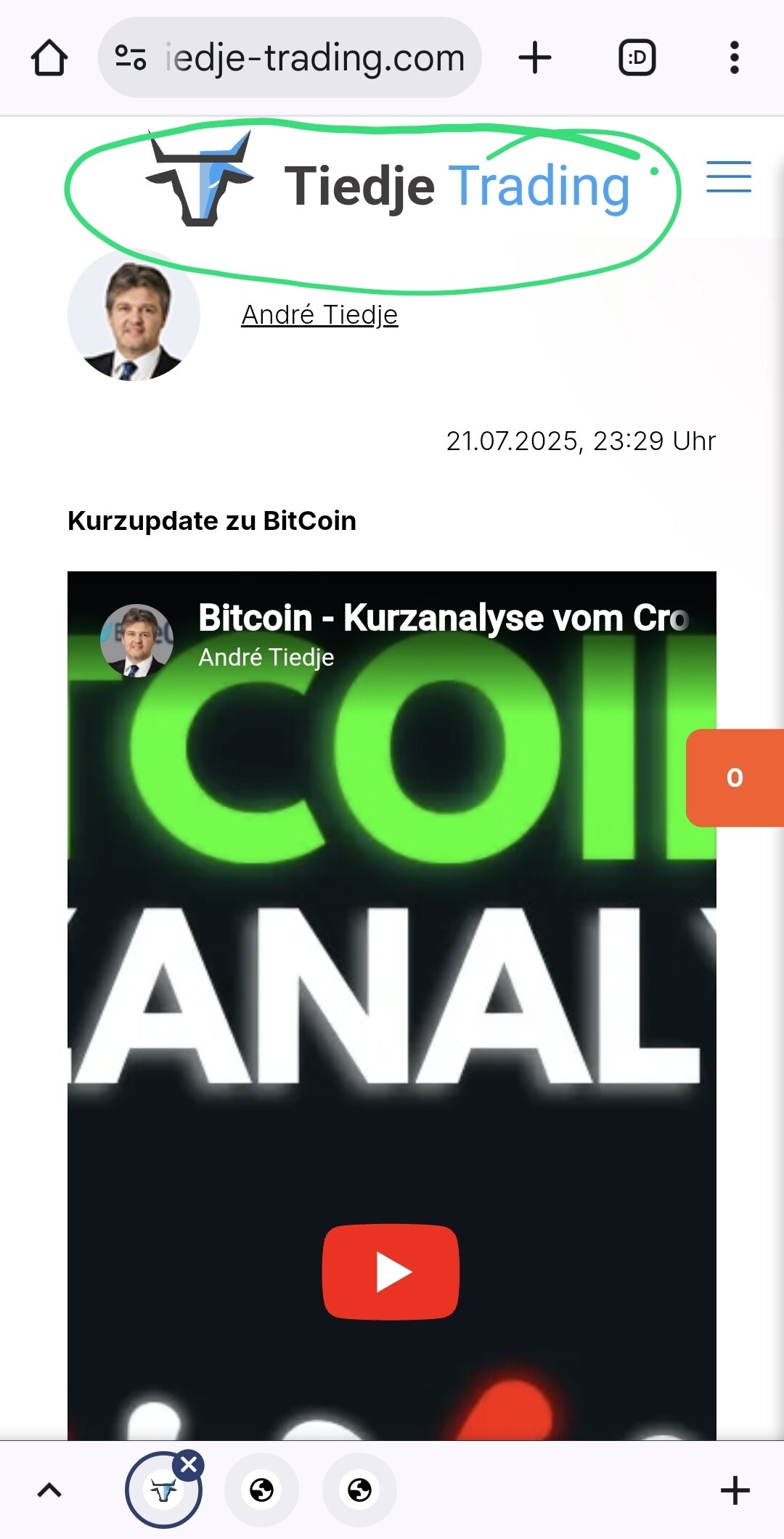Image resolution: width=784 pixels, height=1539 pixels.
Task: Open the tab switcher
Action: click(637, 58)
